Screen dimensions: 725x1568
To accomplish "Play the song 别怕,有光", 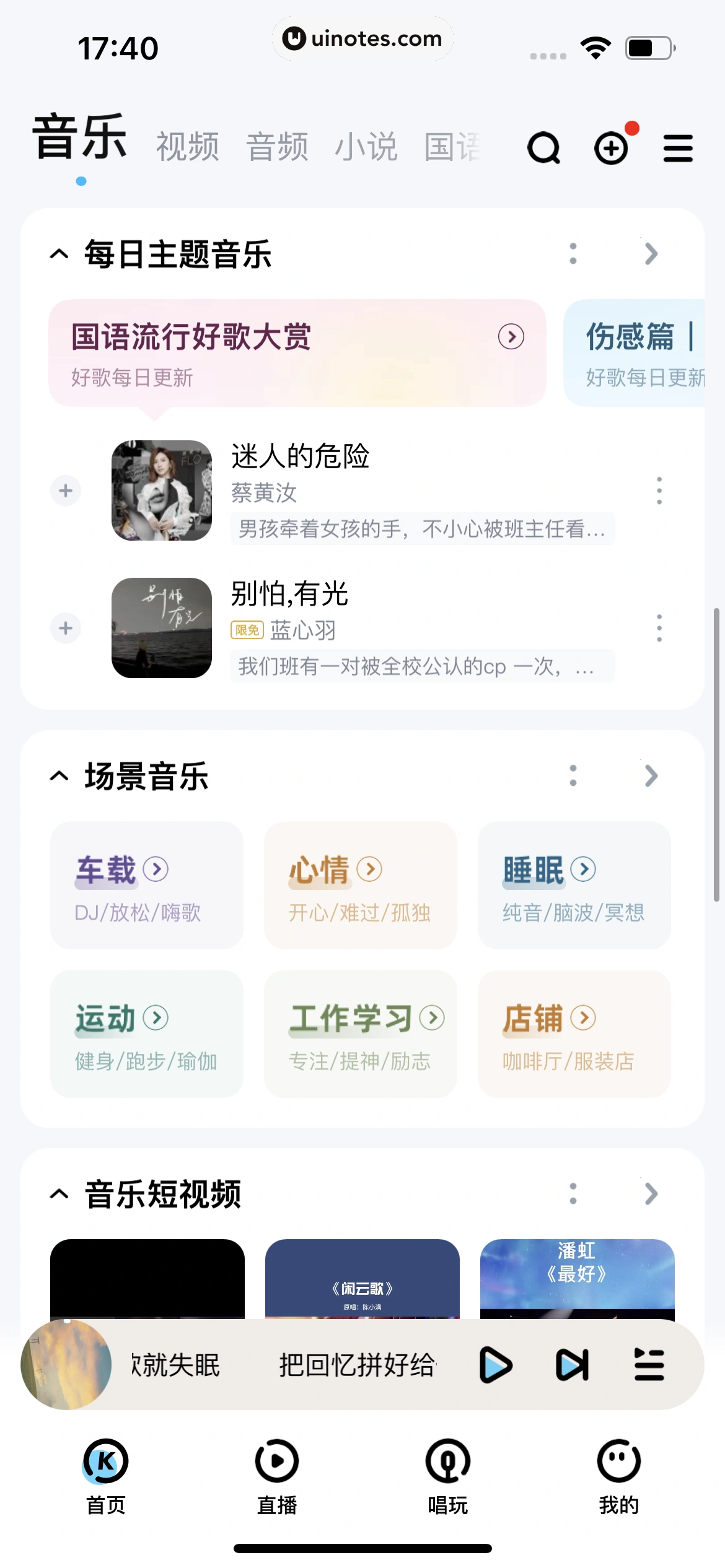I will click(289, 595).
